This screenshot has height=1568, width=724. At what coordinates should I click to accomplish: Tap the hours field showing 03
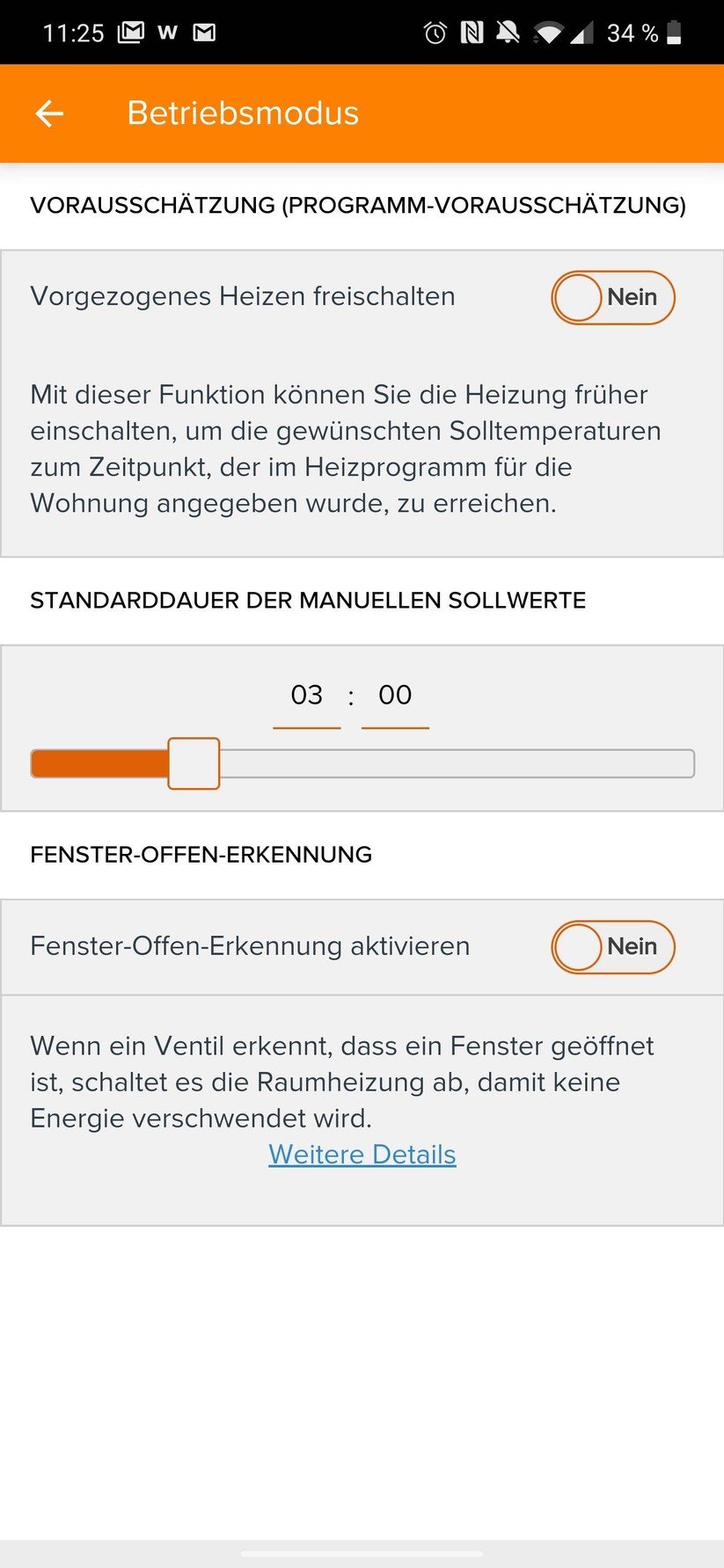(x=307, y=696)
